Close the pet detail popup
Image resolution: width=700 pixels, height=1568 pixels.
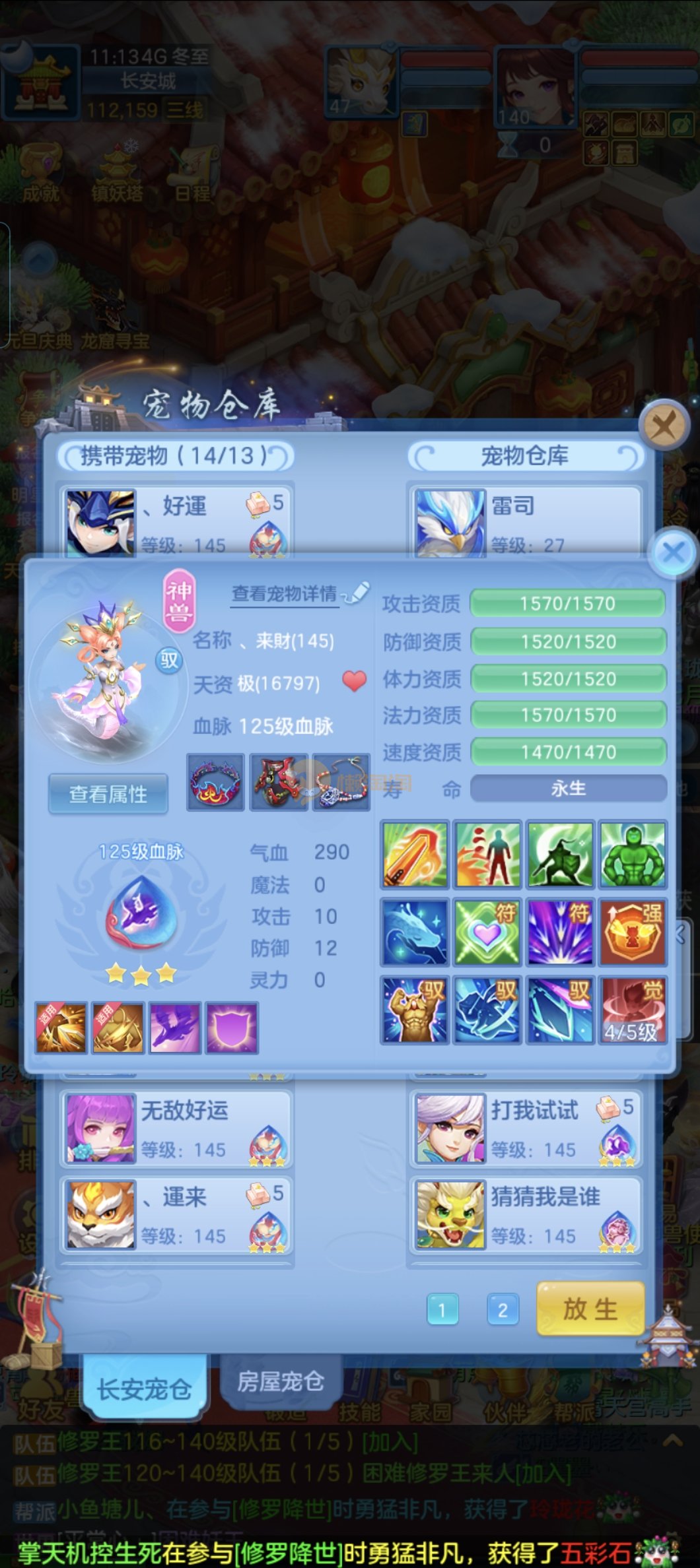click(674, 552)
